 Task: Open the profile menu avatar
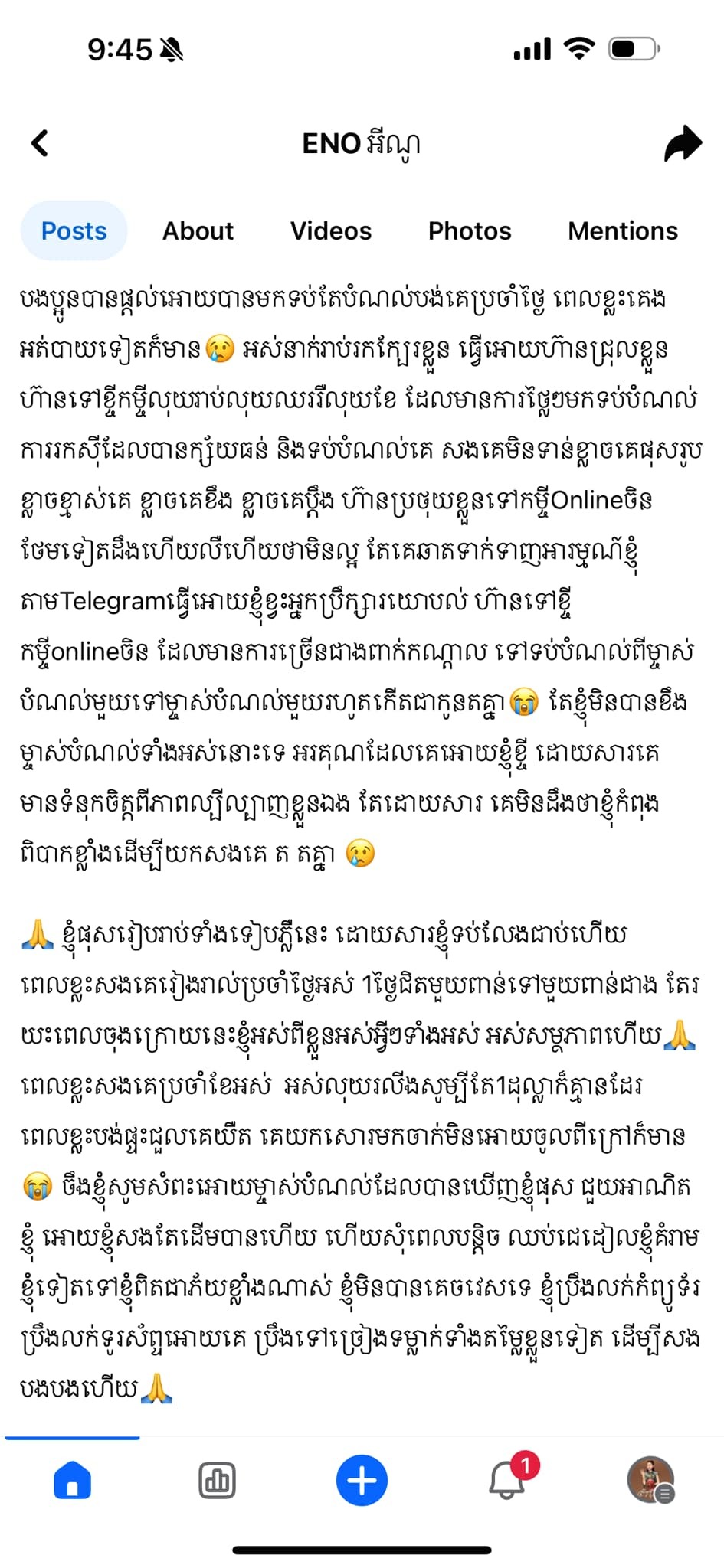click(651, 1480)
